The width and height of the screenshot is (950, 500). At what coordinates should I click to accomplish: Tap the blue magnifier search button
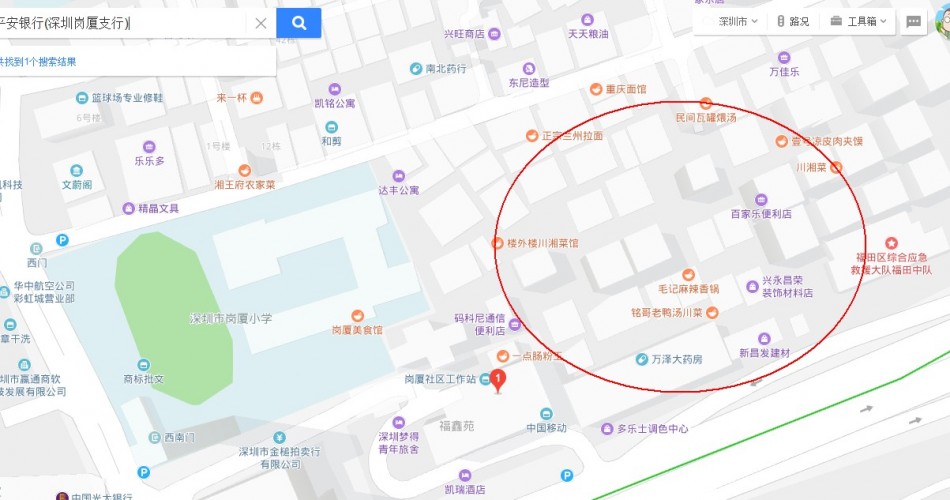298,23
